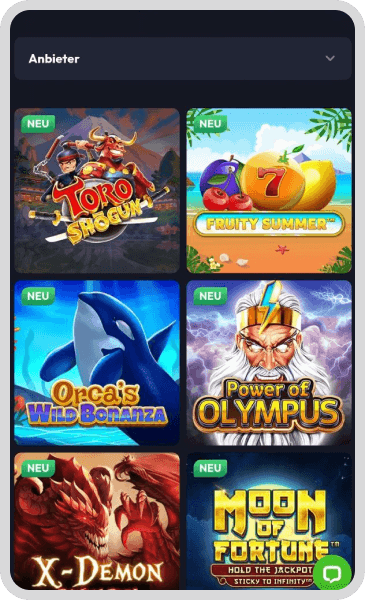This screenshot has width=365, height=600.
Task: Select the Power of Olympus game
Action: tap(269, 363)
